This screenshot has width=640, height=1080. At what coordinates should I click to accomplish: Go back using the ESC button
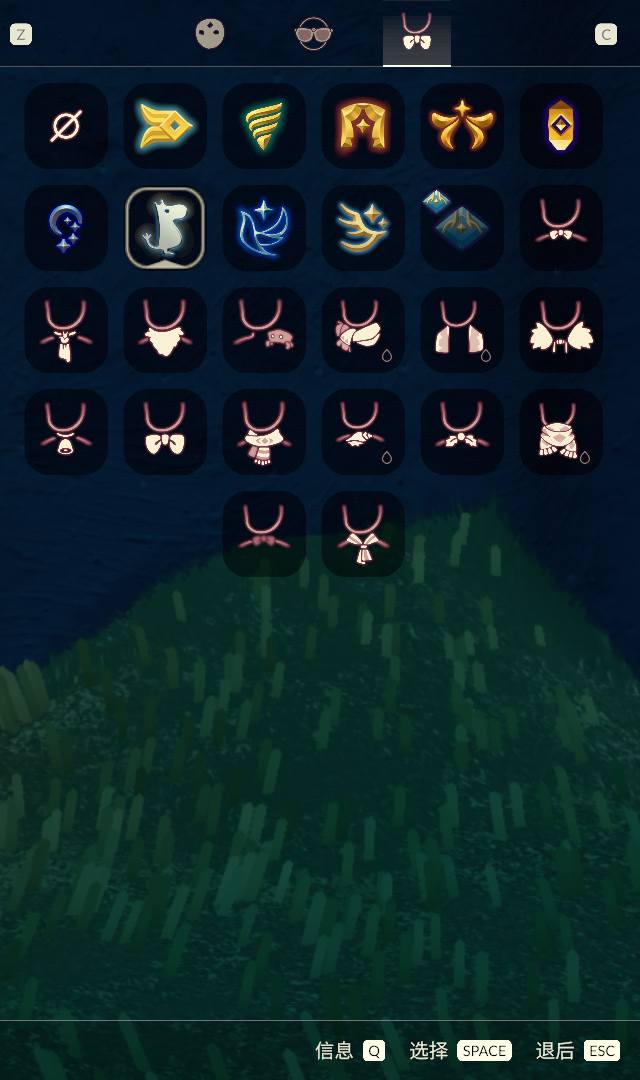602,1050
